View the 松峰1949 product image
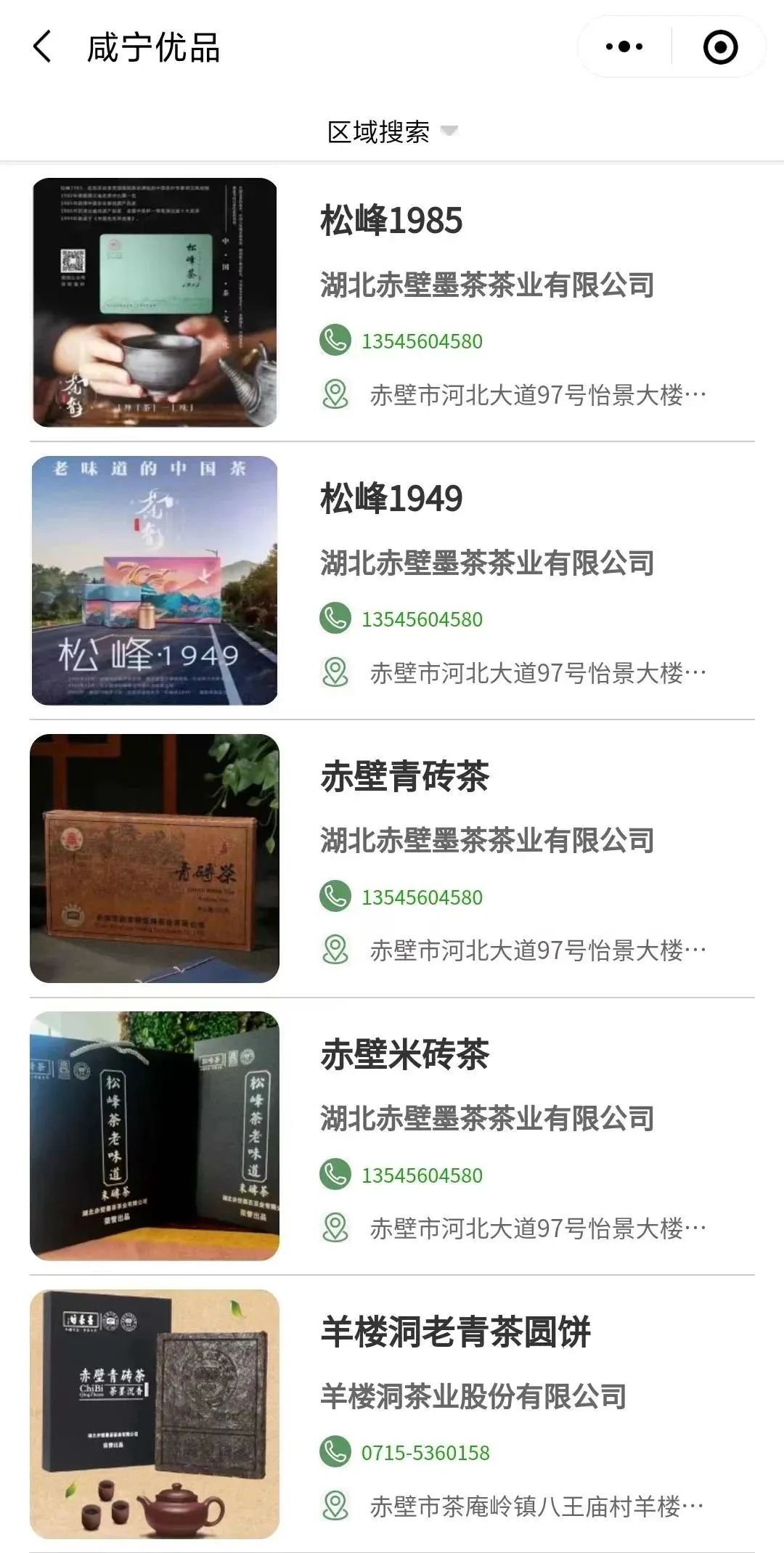This screenshot has width=784, height=1553. point(155,580)
